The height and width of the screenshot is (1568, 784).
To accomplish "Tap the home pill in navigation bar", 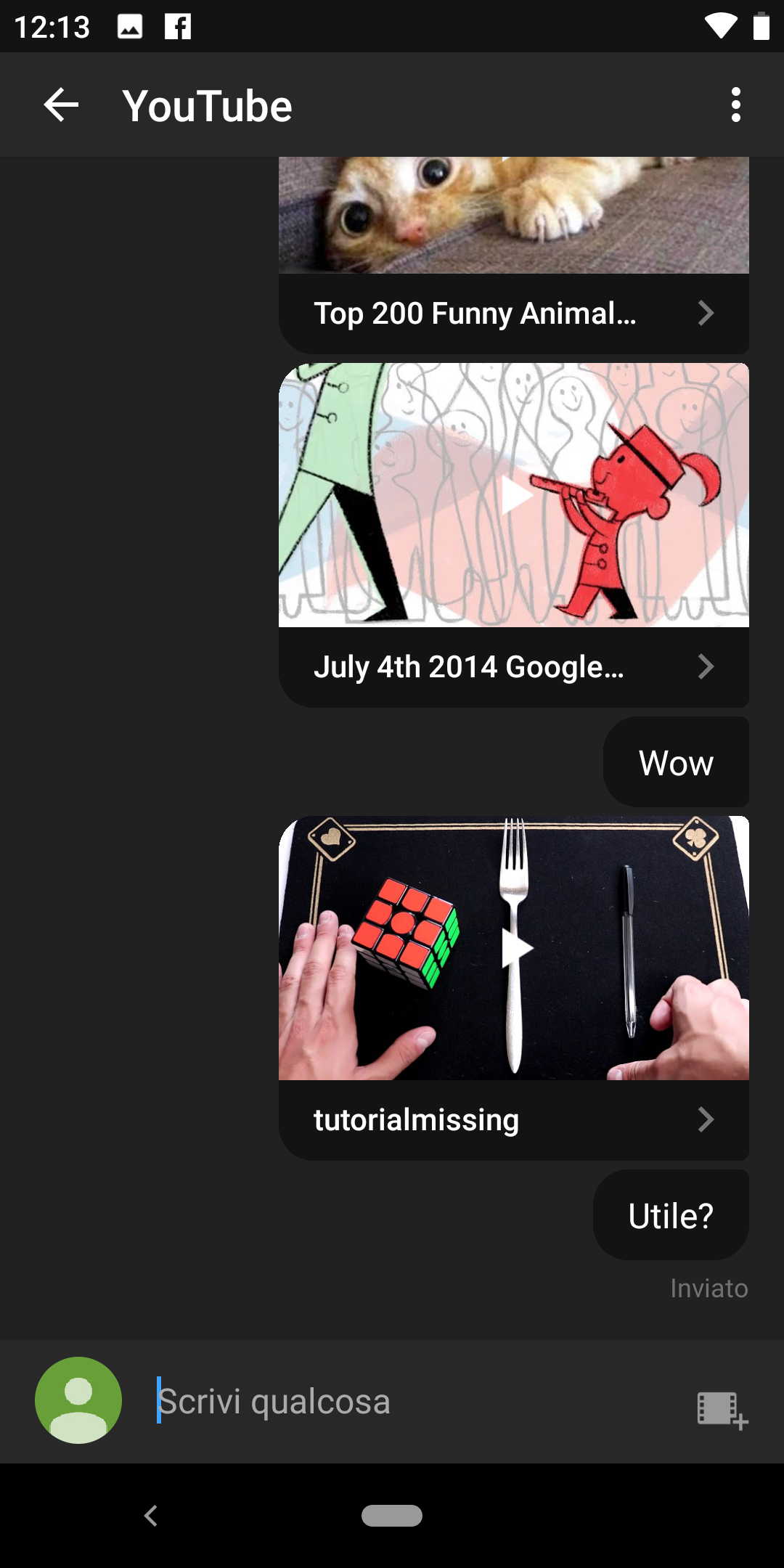I will (392, 1516).
